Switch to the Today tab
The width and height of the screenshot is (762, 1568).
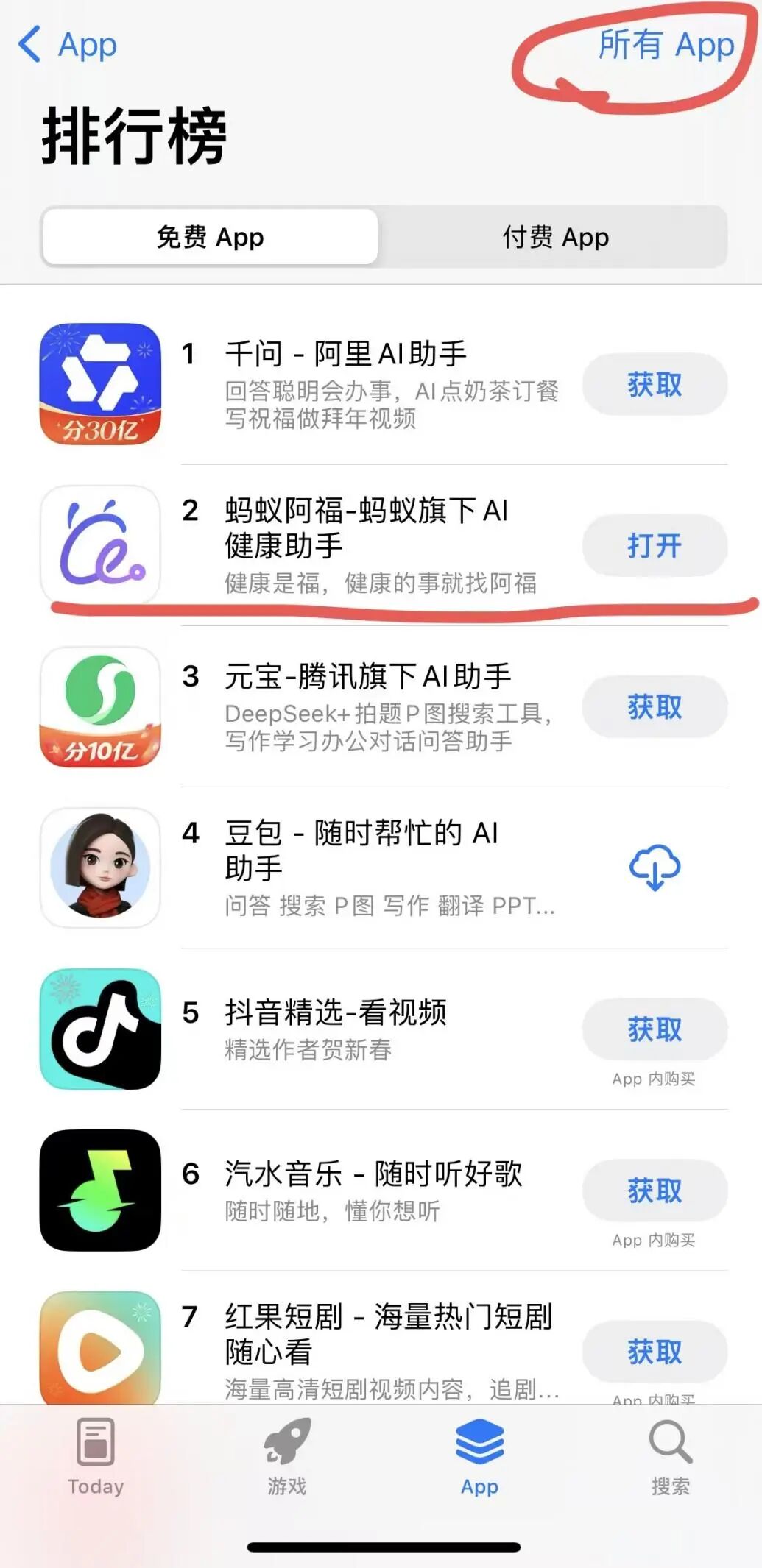pos(96,1458)
